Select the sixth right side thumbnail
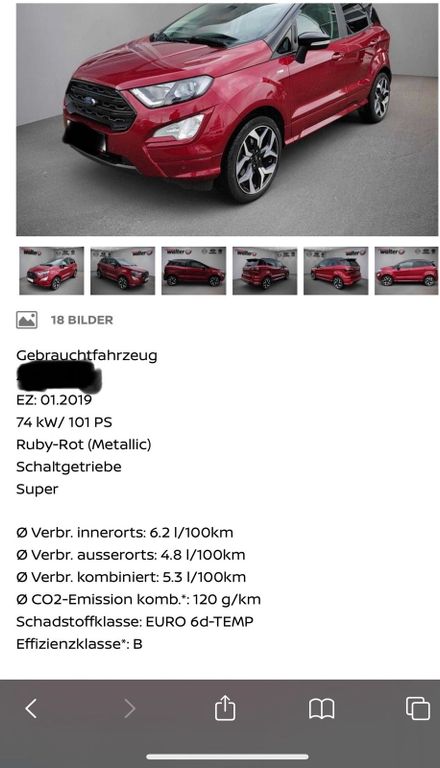The width and height of the screenshot is (440, 768). [x=406, y=271]
